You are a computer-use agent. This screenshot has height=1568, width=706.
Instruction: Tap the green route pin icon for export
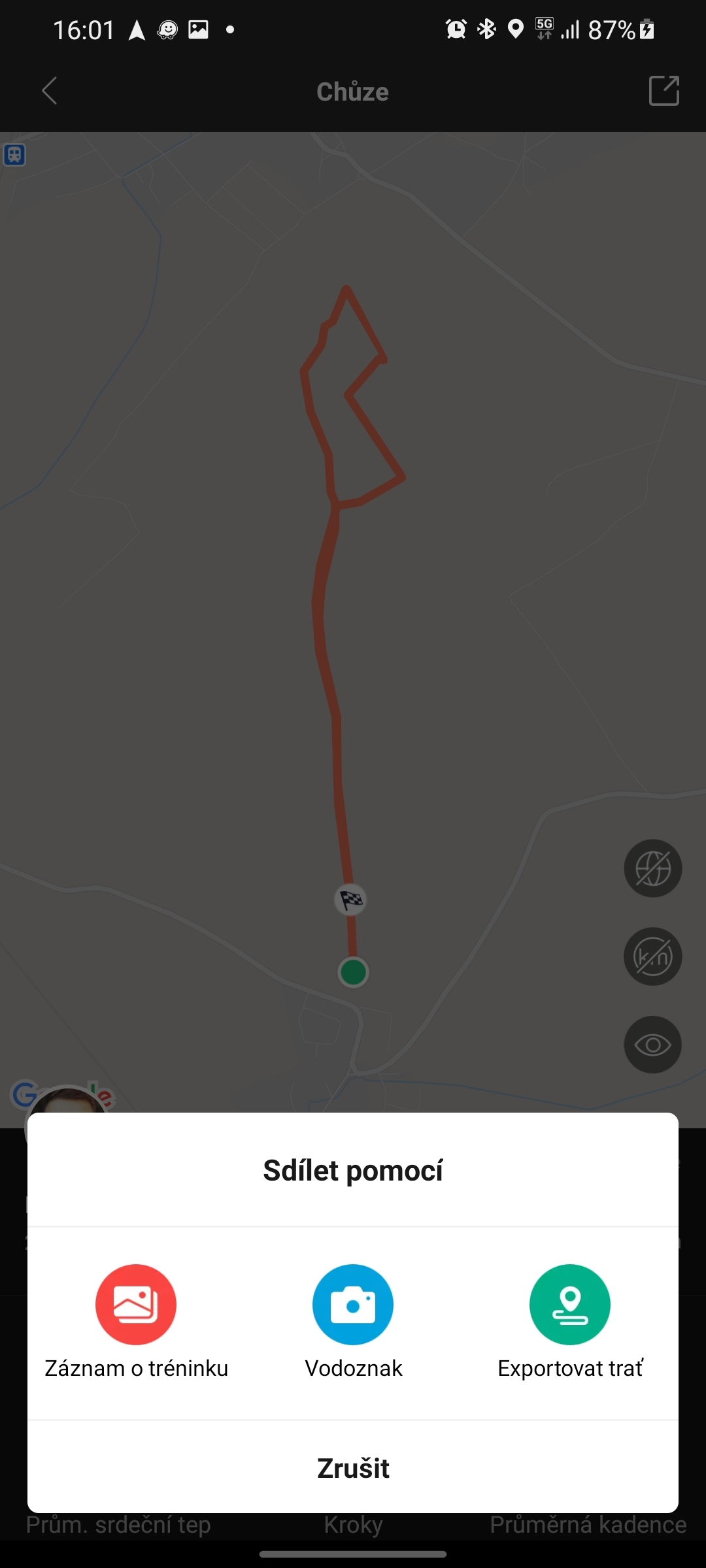click(x=570, y=1304)
